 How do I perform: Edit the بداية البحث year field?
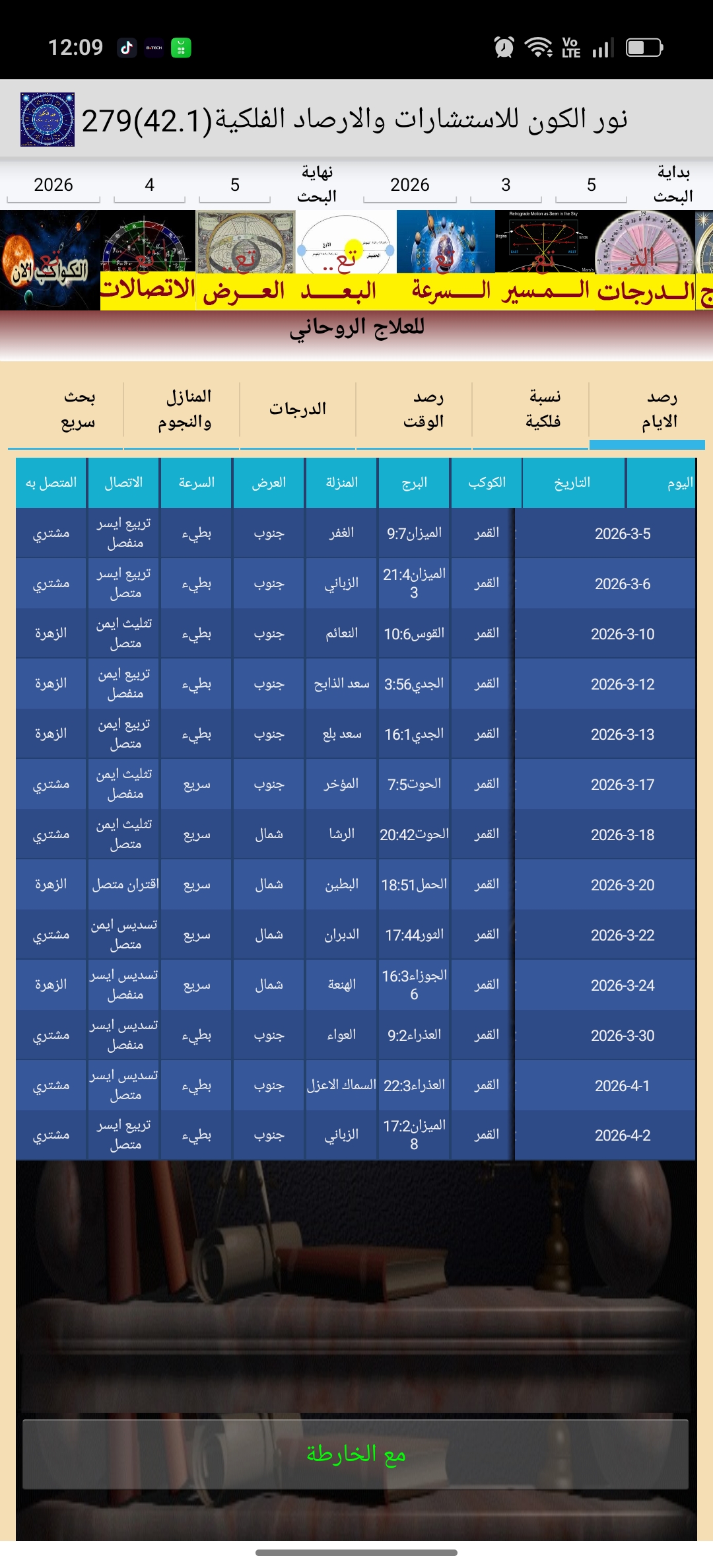point(409,186)
